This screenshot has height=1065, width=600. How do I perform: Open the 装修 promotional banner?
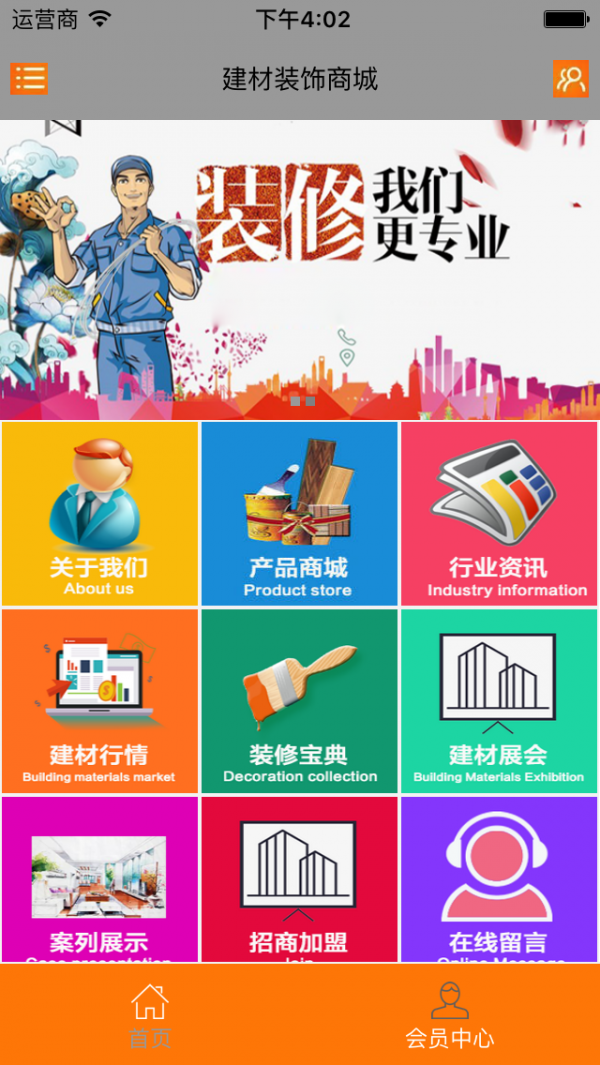[x=300, y=270]
